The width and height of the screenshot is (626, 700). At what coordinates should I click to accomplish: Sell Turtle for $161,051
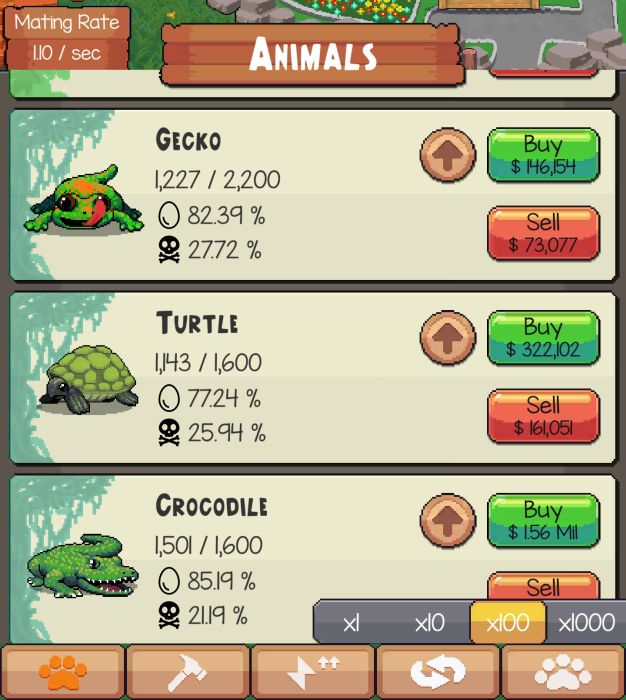click(x=543, y=415)
